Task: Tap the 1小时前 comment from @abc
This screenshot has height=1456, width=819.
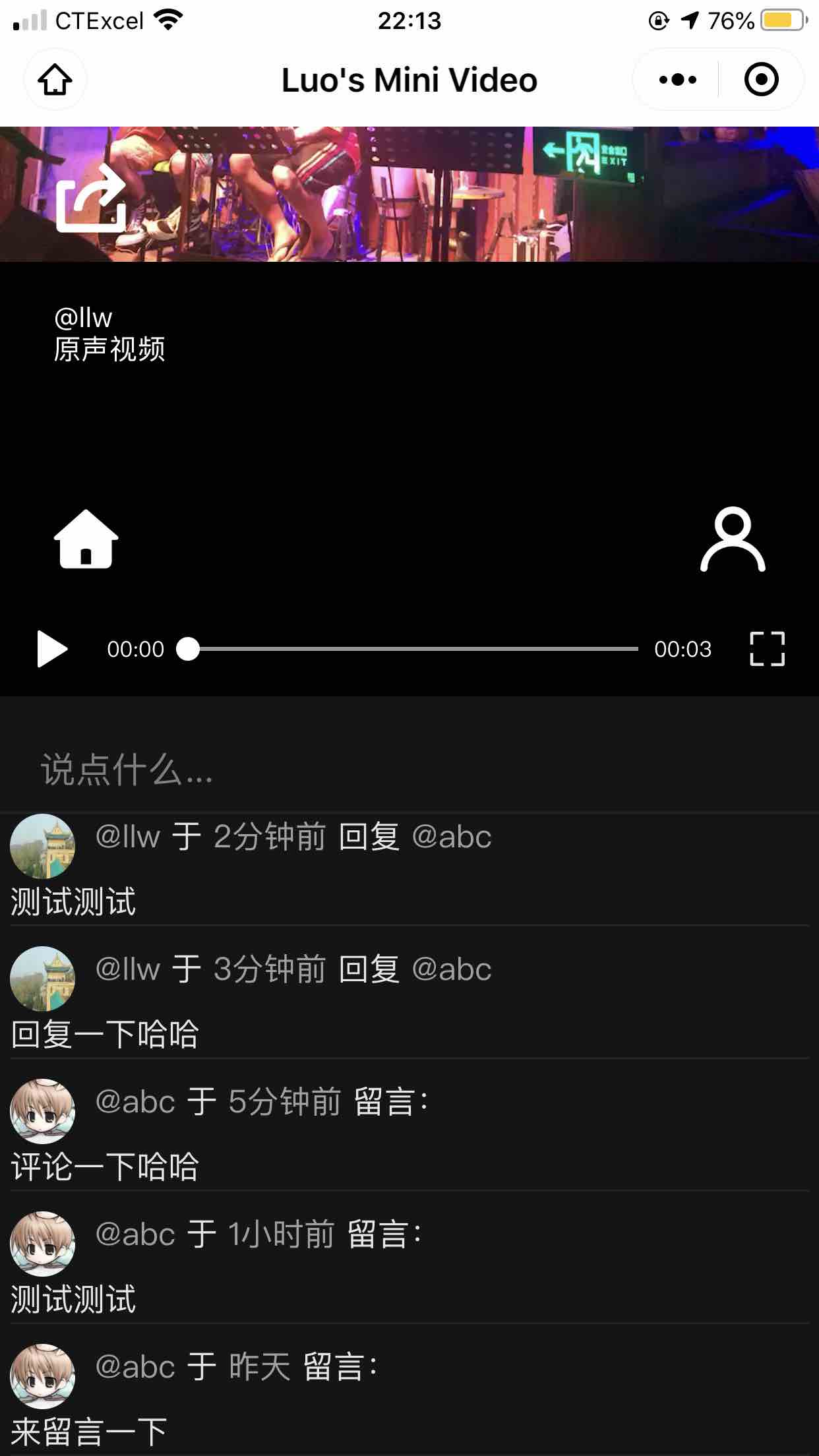Action: (x=409, y=1267)
